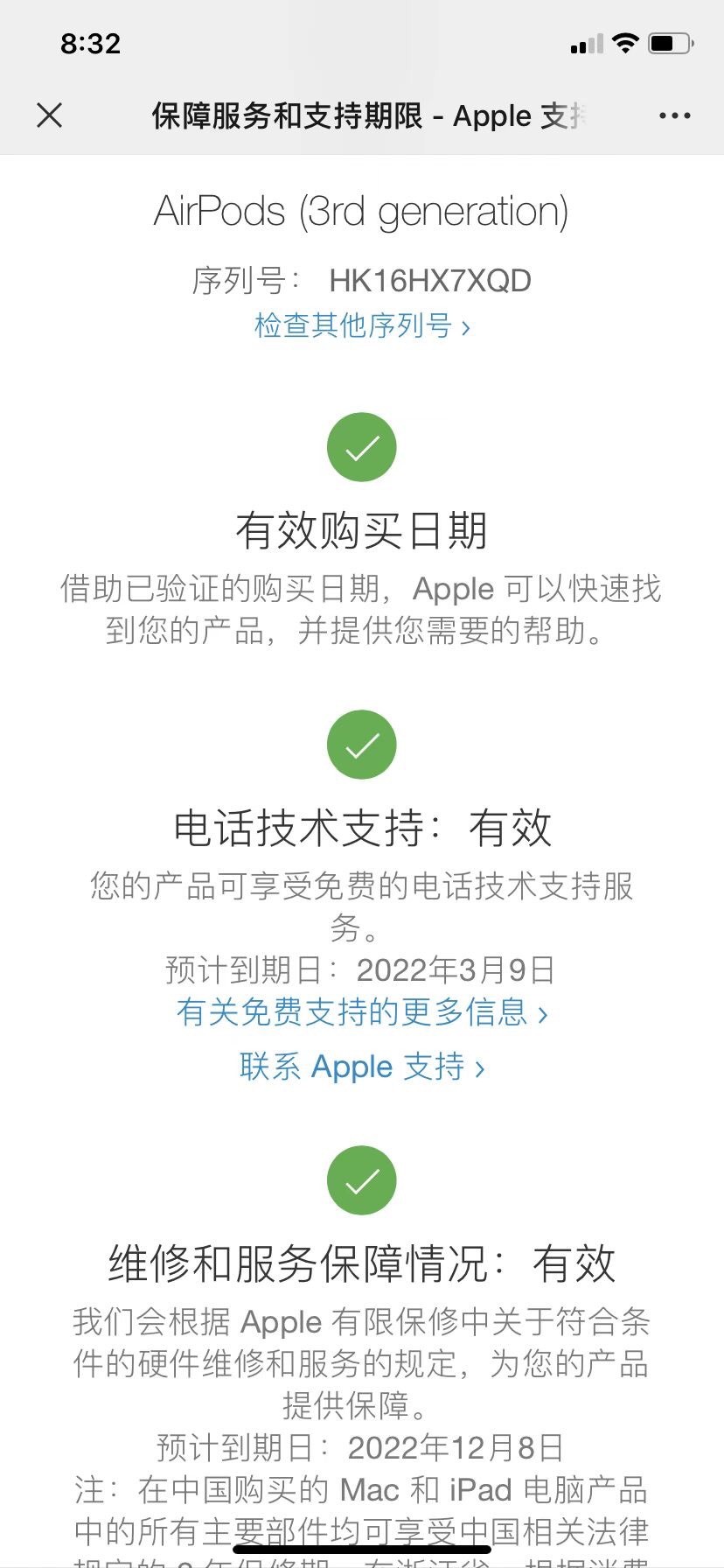Open the three-dot overflow menu

click(674, 115)
